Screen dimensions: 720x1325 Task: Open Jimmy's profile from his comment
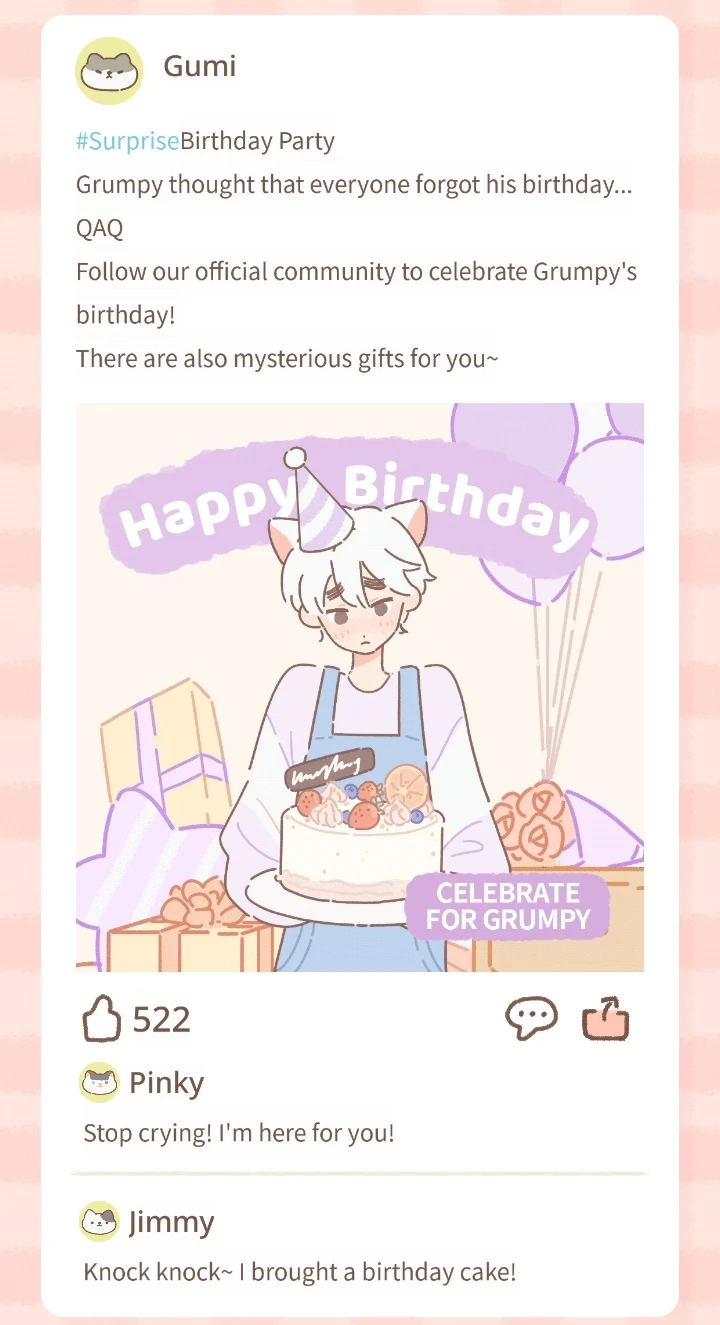(x=99, y=1221)
